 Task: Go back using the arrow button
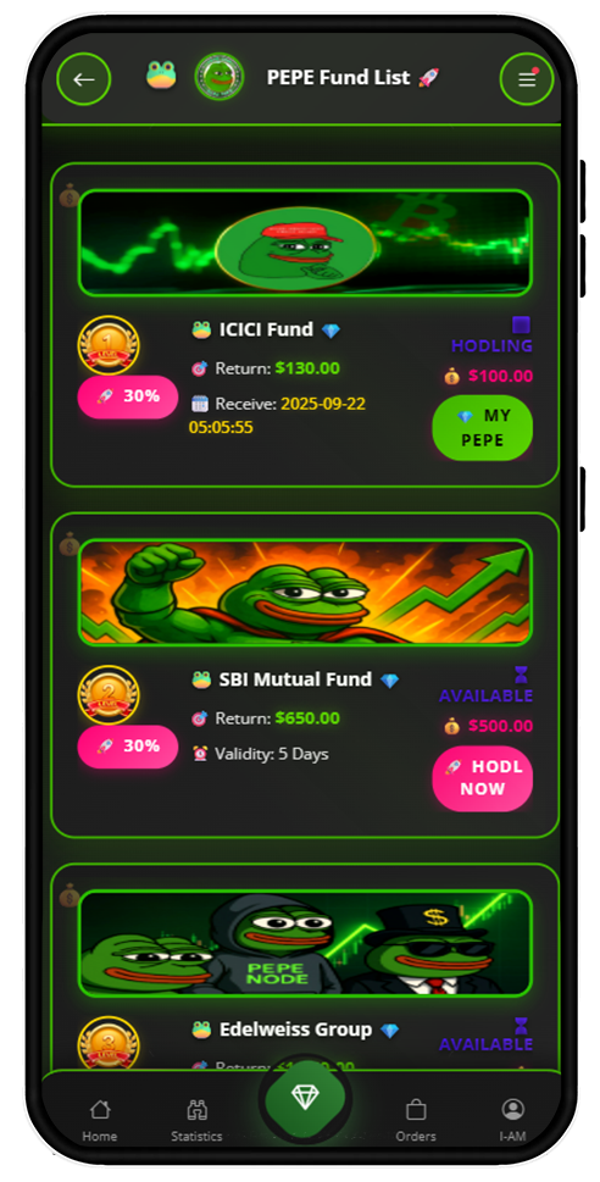(84, 79)
